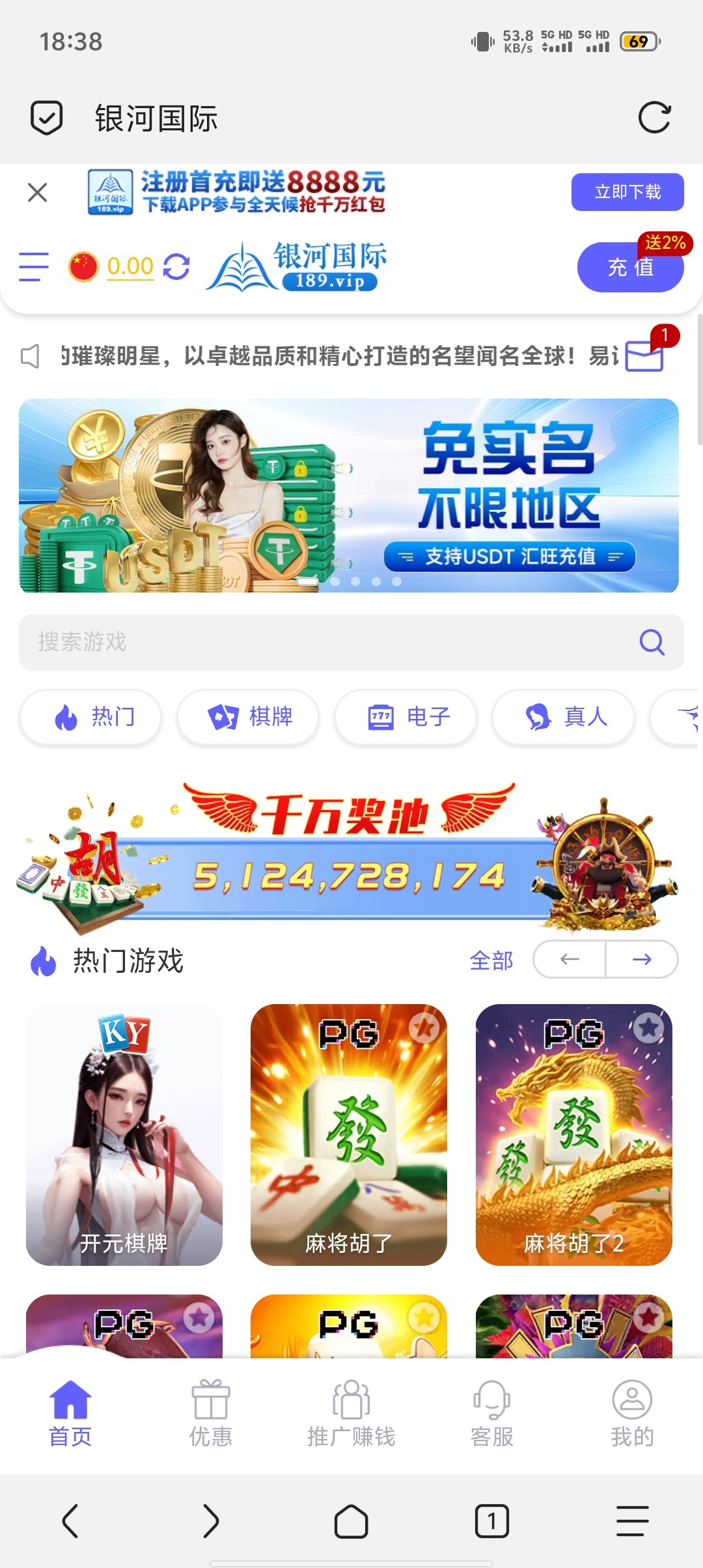The height and width of the screenshot is (1568, 703).
Task: Tap the 充值 recharge button
Action: pyautogui.click(x=629, y=268)
